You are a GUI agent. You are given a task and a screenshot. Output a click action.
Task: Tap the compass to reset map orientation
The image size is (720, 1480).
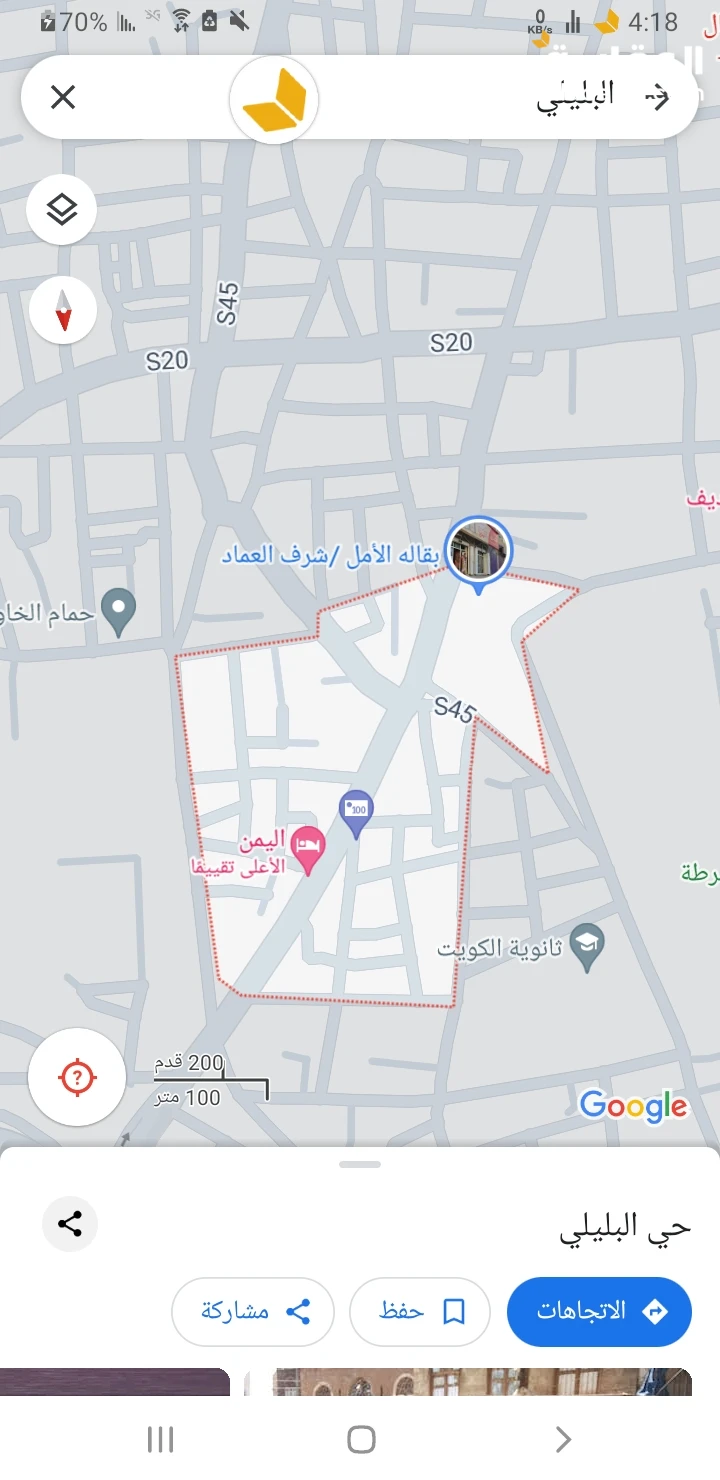pyautogui.click(x=62, y=310)
